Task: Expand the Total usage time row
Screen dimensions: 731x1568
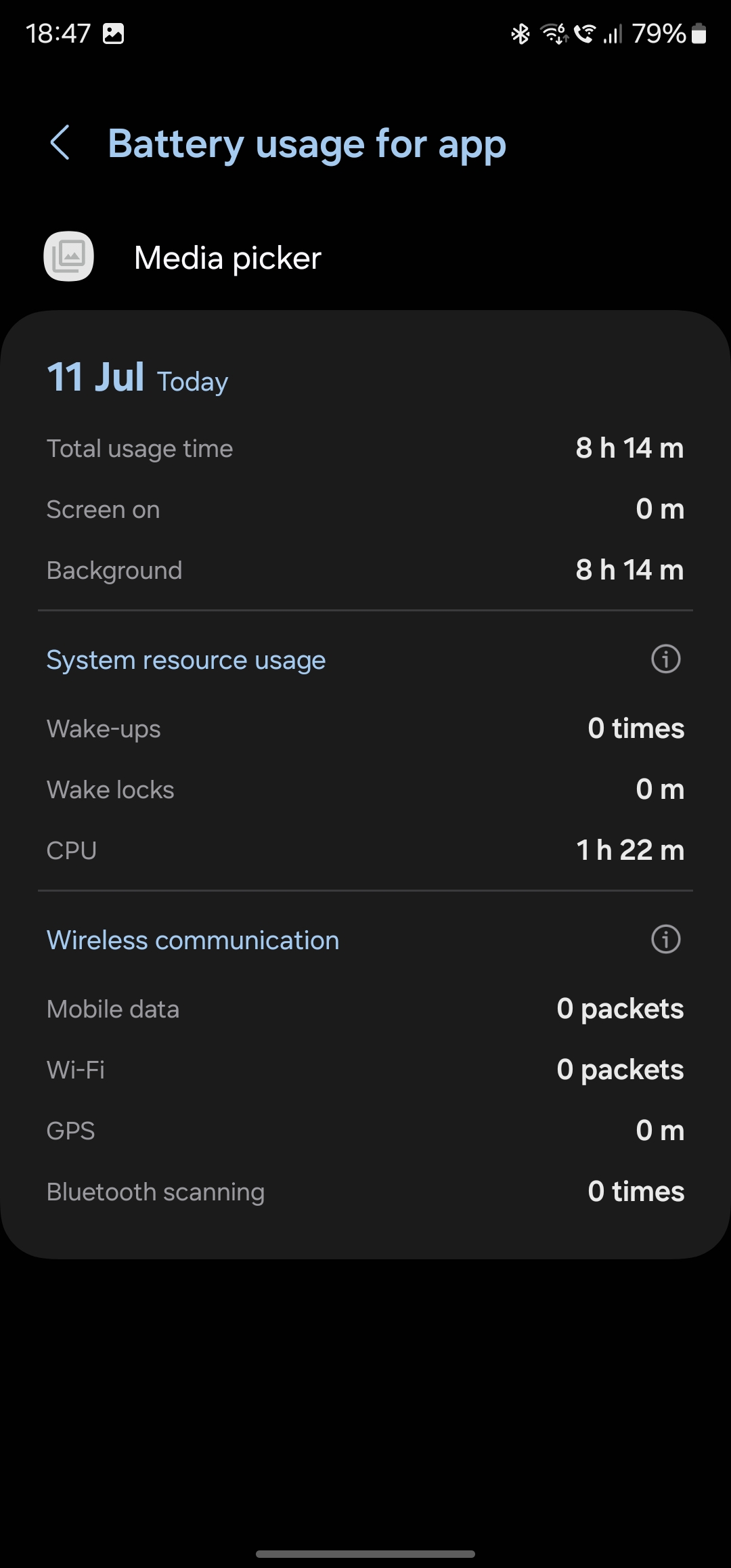Action: [365, 448]
